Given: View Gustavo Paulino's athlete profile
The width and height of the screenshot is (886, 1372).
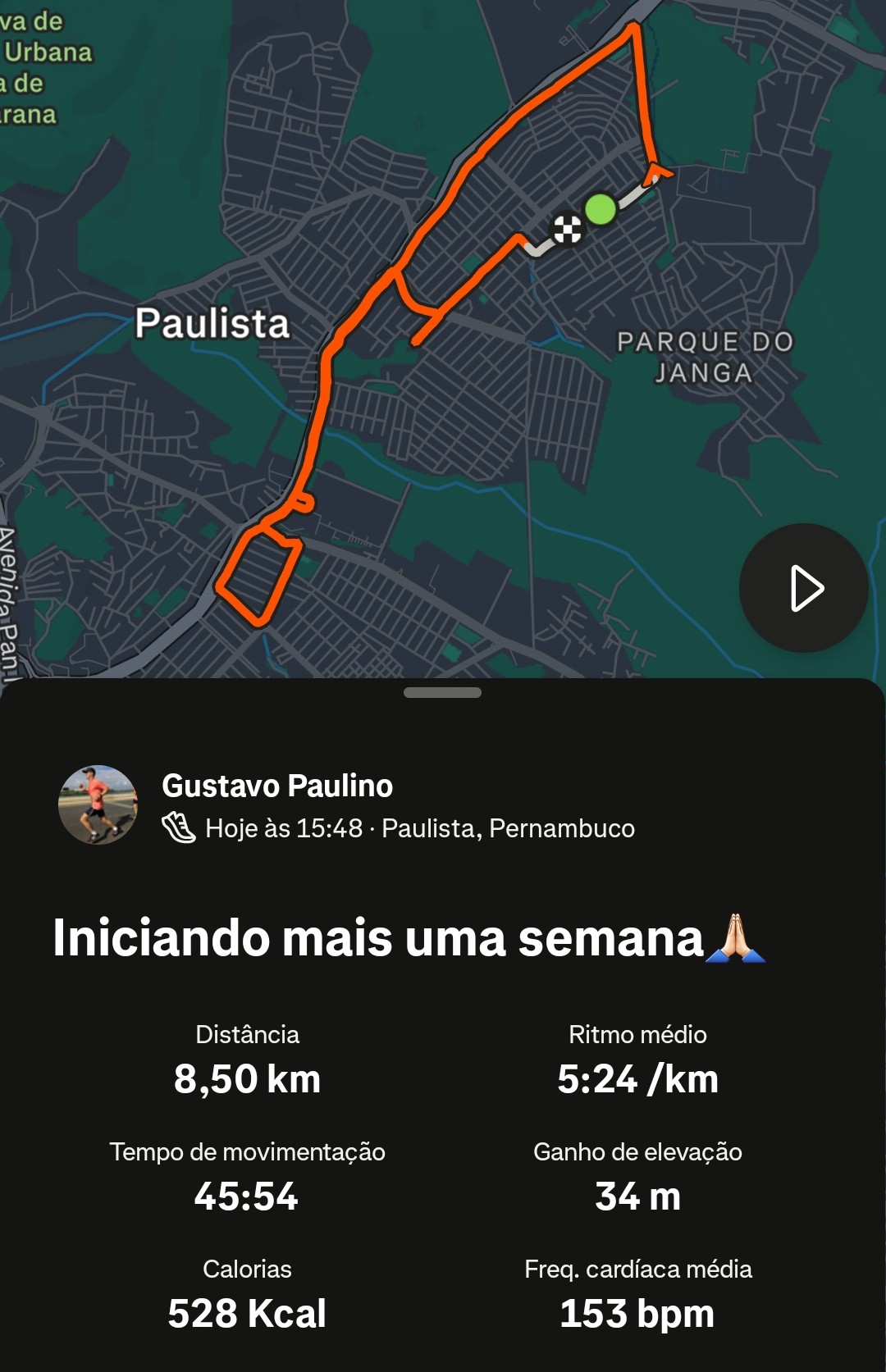Looking at the screenshot, I should tap(277, 786).
